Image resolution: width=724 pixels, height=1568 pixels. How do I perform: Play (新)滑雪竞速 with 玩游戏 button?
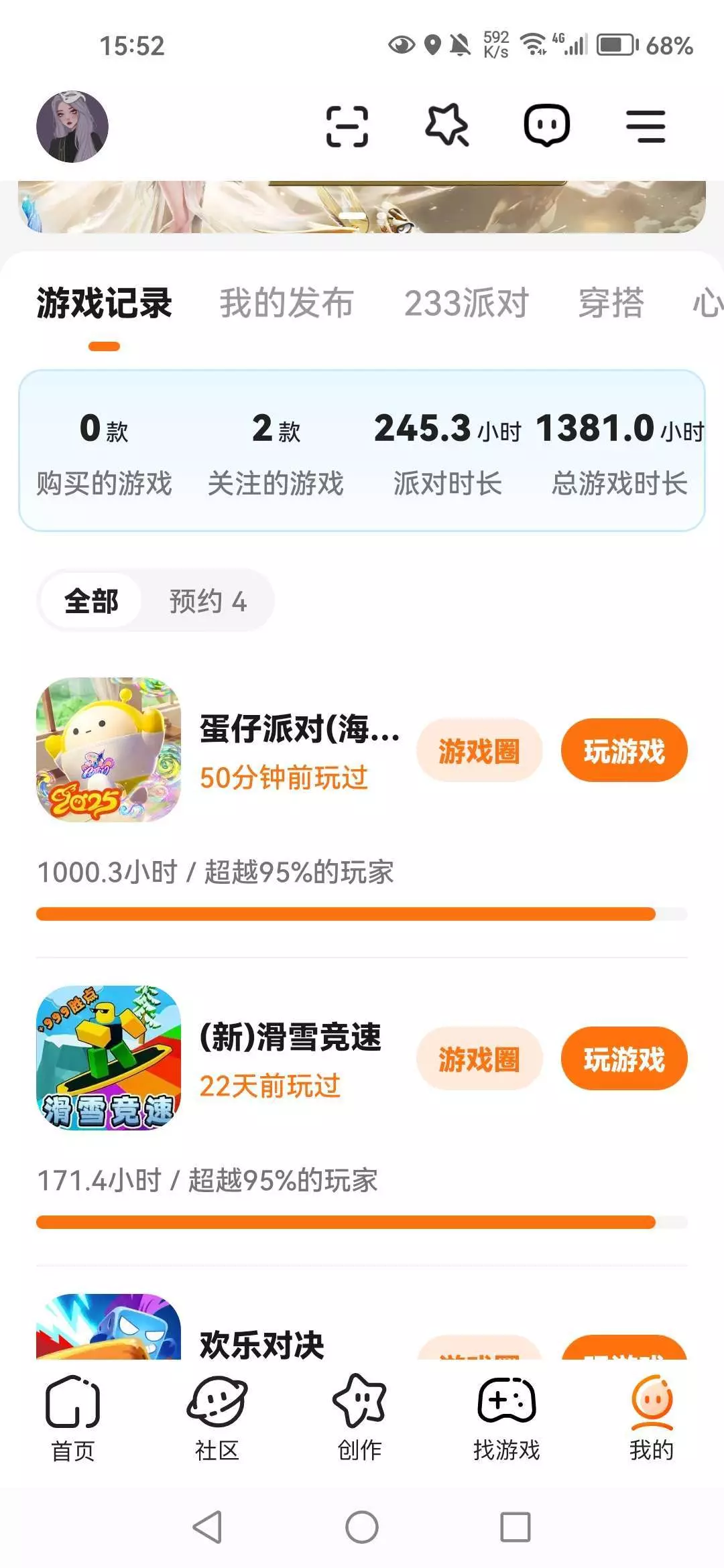pyautogui.click(x=623, y=1059)
